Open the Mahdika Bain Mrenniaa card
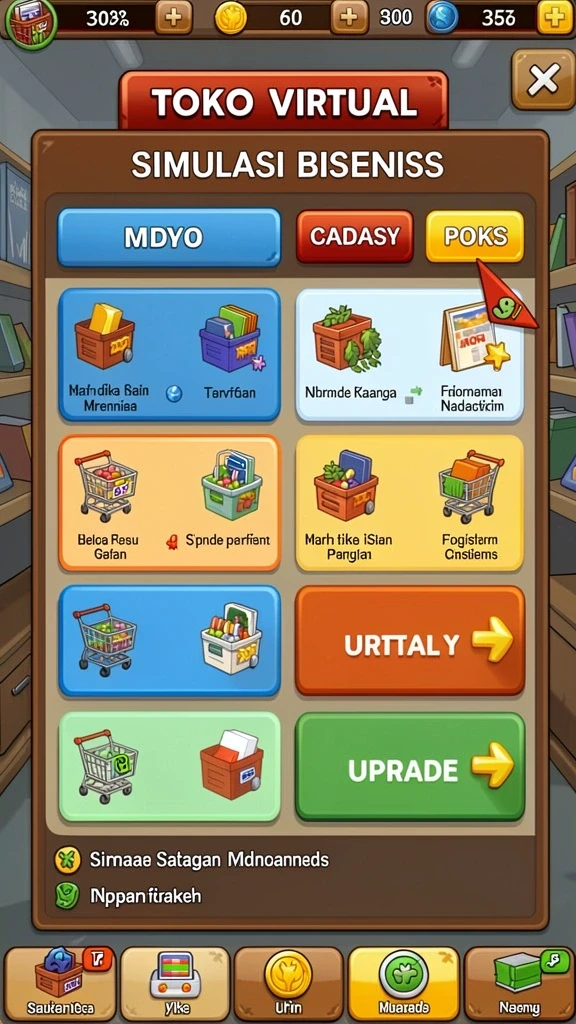Viewport: 576px width, 1024px height. tap(169, 355)
